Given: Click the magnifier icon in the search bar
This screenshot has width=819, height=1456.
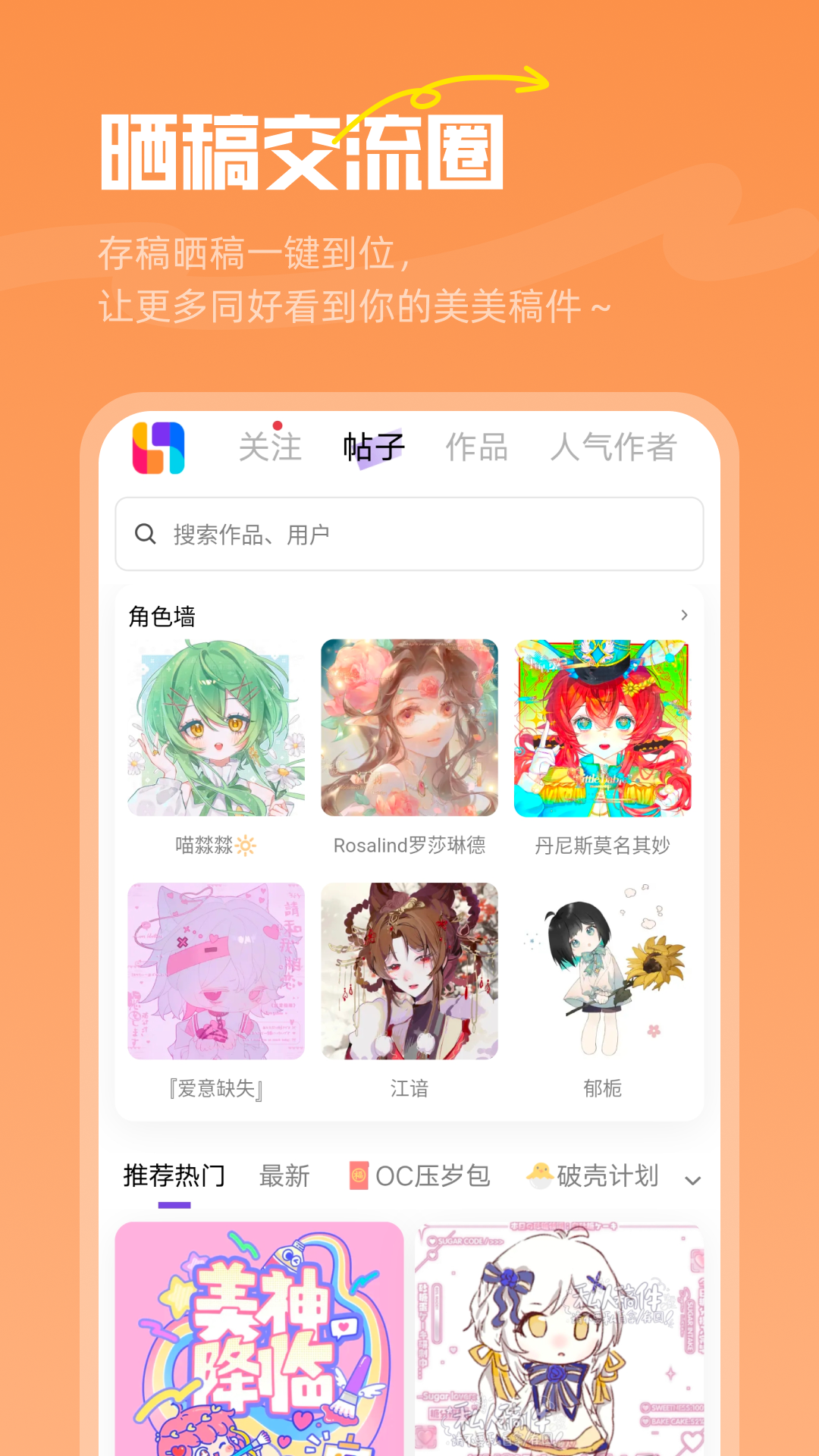Looking at the screenshot, I should coord(146,533).
